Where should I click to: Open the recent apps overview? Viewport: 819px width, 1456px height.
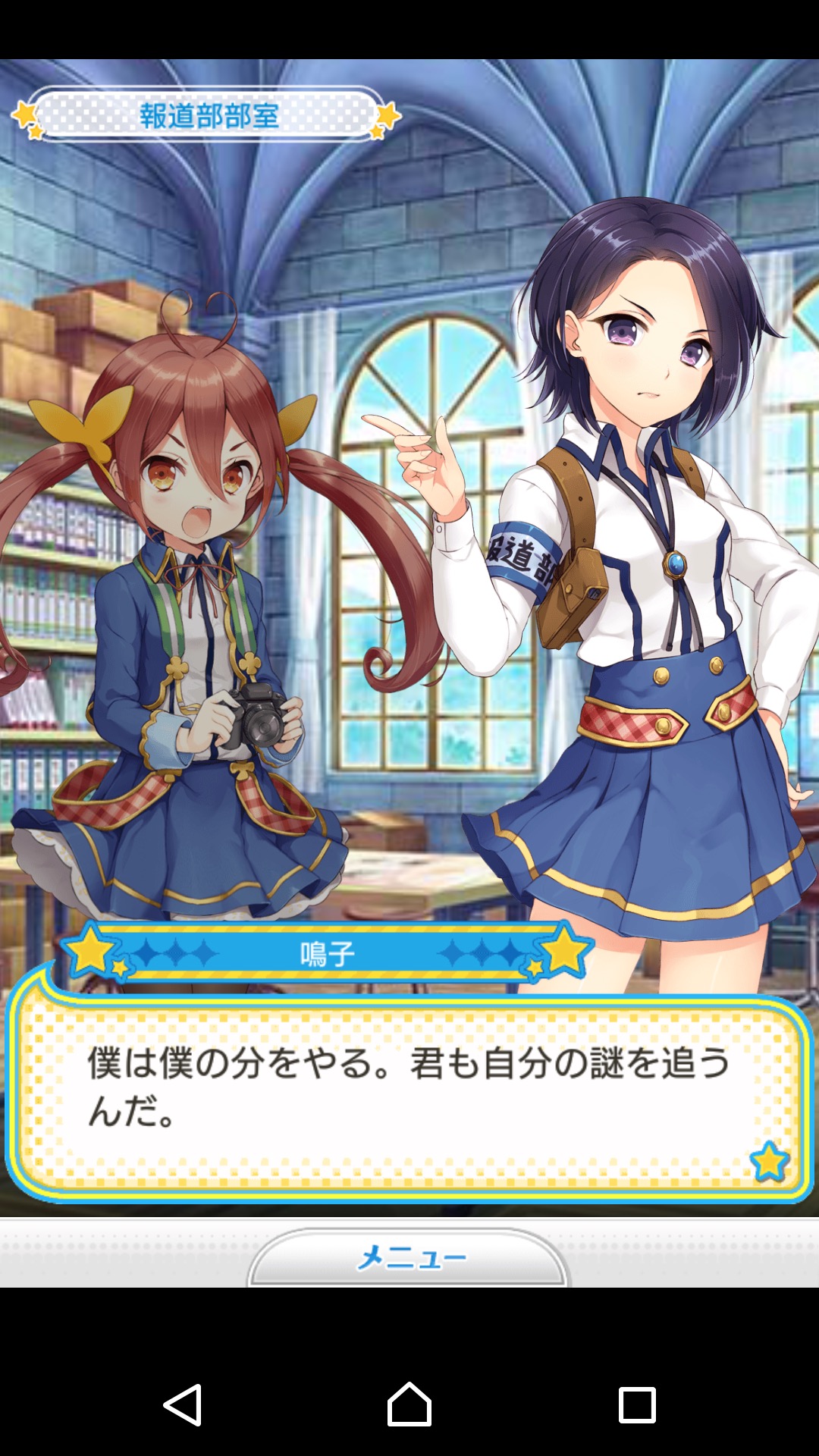point(637,1404)
